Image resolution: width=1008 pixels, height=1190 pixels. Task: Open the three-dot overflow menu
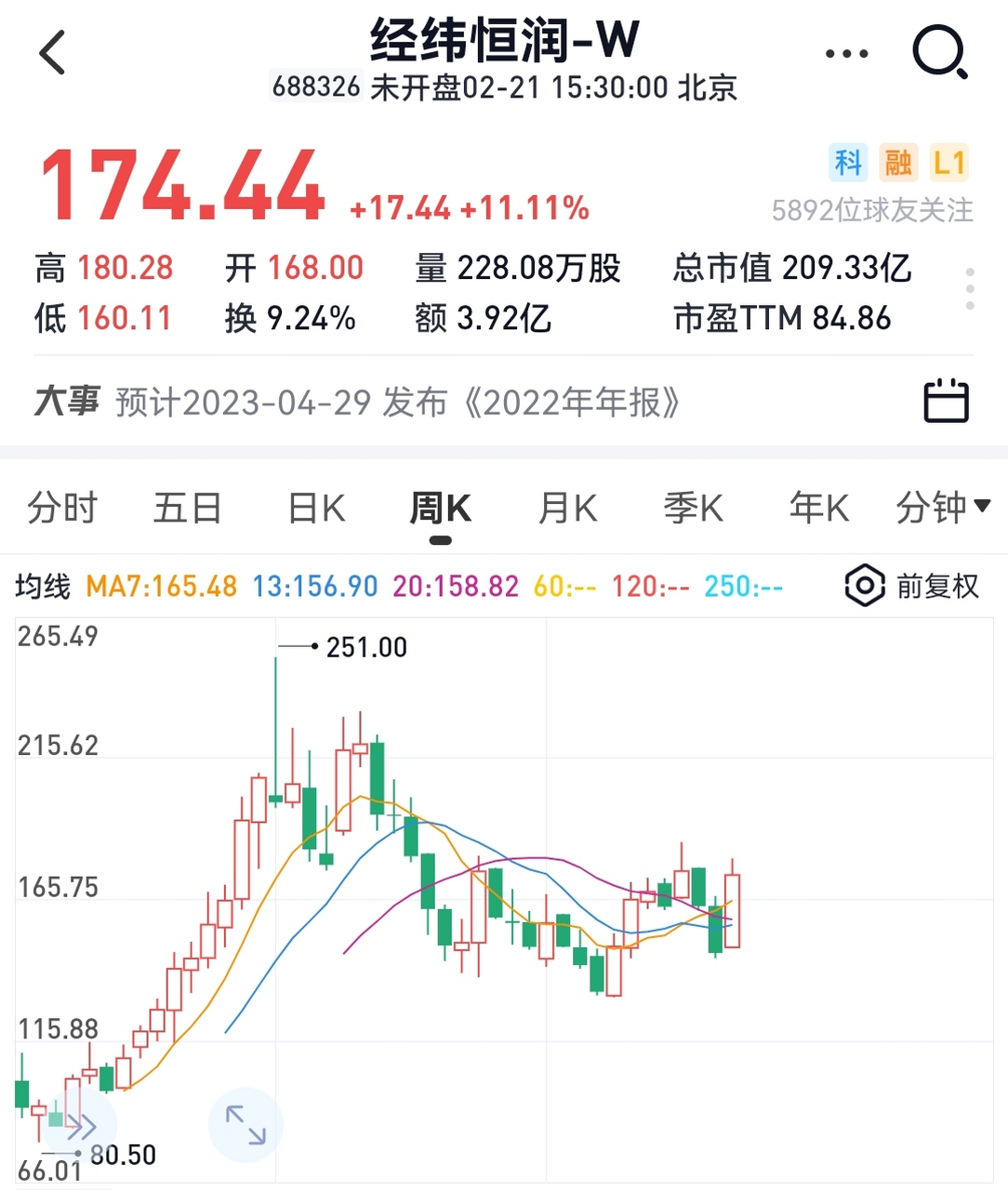(846, 53)
